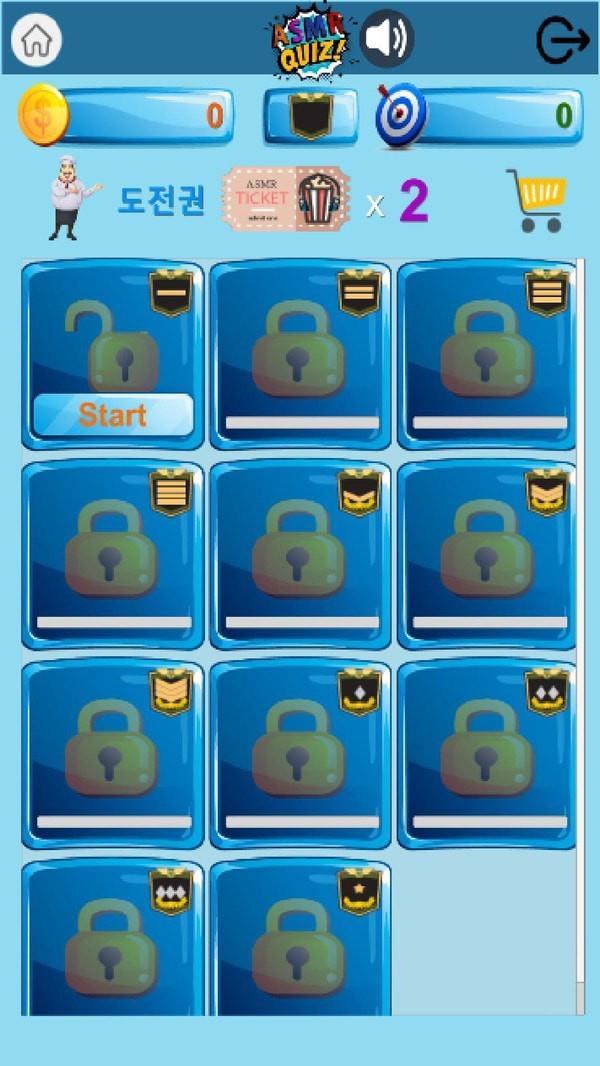This screenshot has width=600, height=1066.
Task: Select the locked level with three-stripe badge
Action: [x=487, y=355]
